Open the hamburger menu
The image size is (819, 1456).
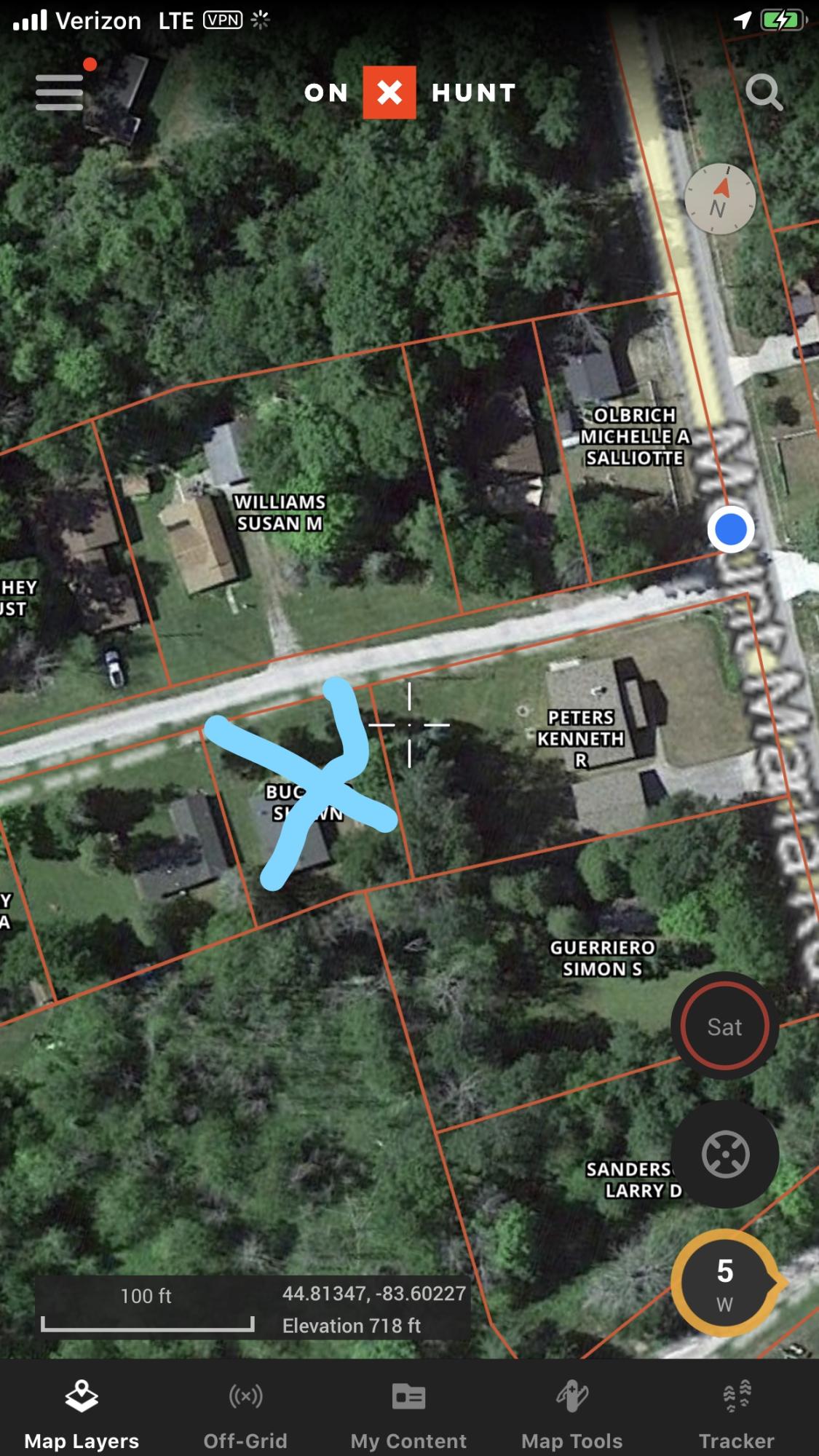[60, 92]
